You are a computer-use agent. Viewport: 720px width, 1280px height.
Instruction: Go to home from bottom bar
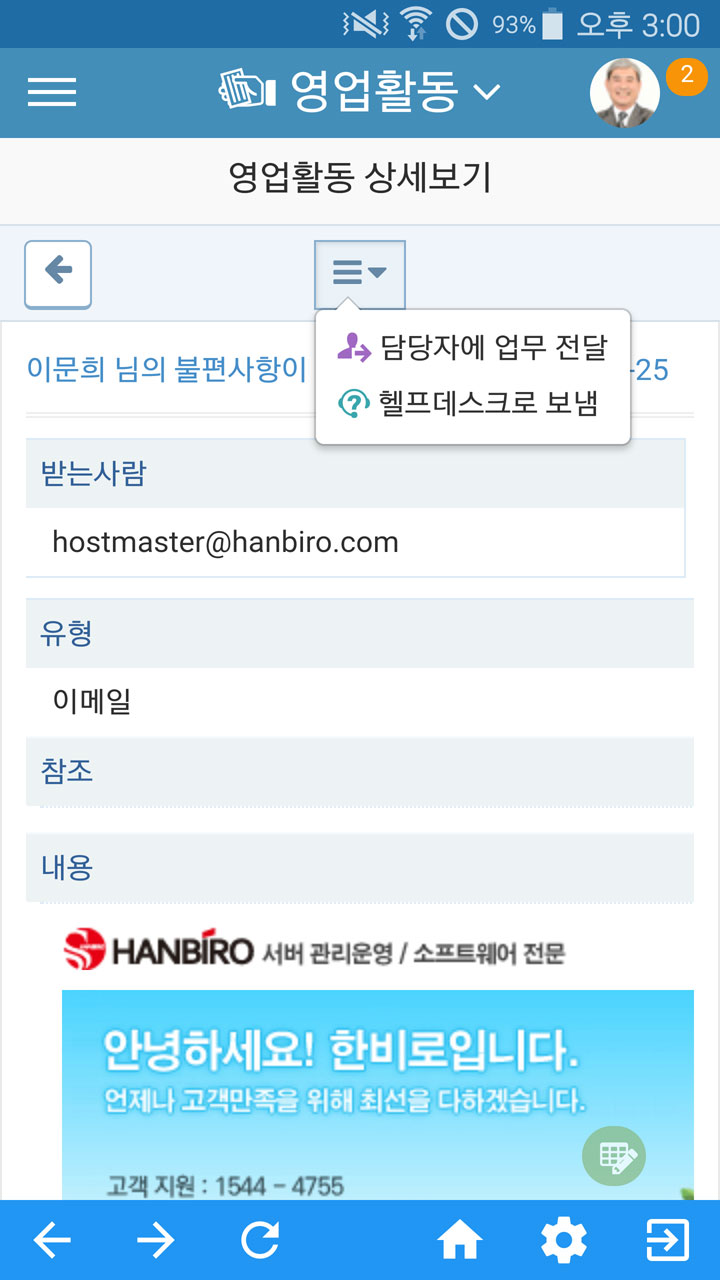460,1241
